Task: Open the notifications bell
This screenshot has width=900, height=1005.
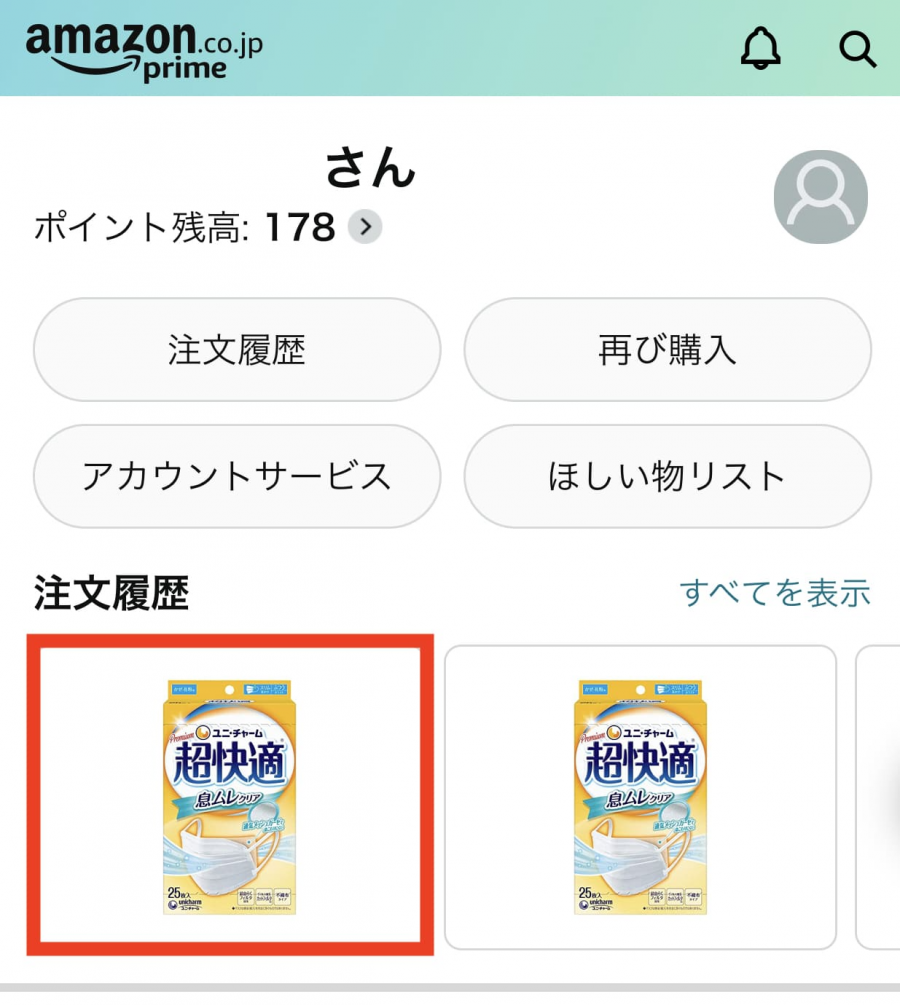Action: pyautogui.click(x=760, y=47)
